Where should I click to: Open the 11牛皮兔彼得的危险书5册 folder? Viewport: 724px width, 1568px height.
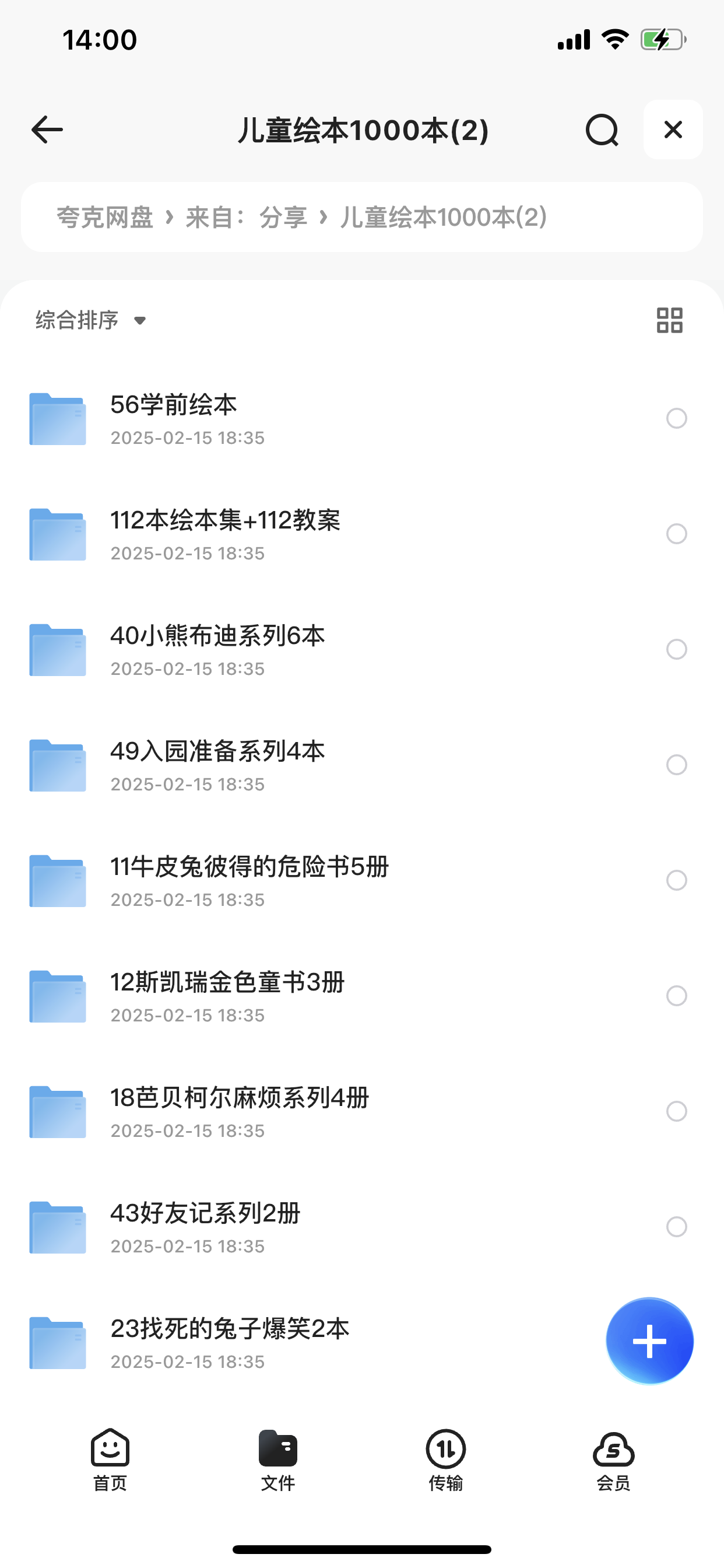tap(249, 880)
